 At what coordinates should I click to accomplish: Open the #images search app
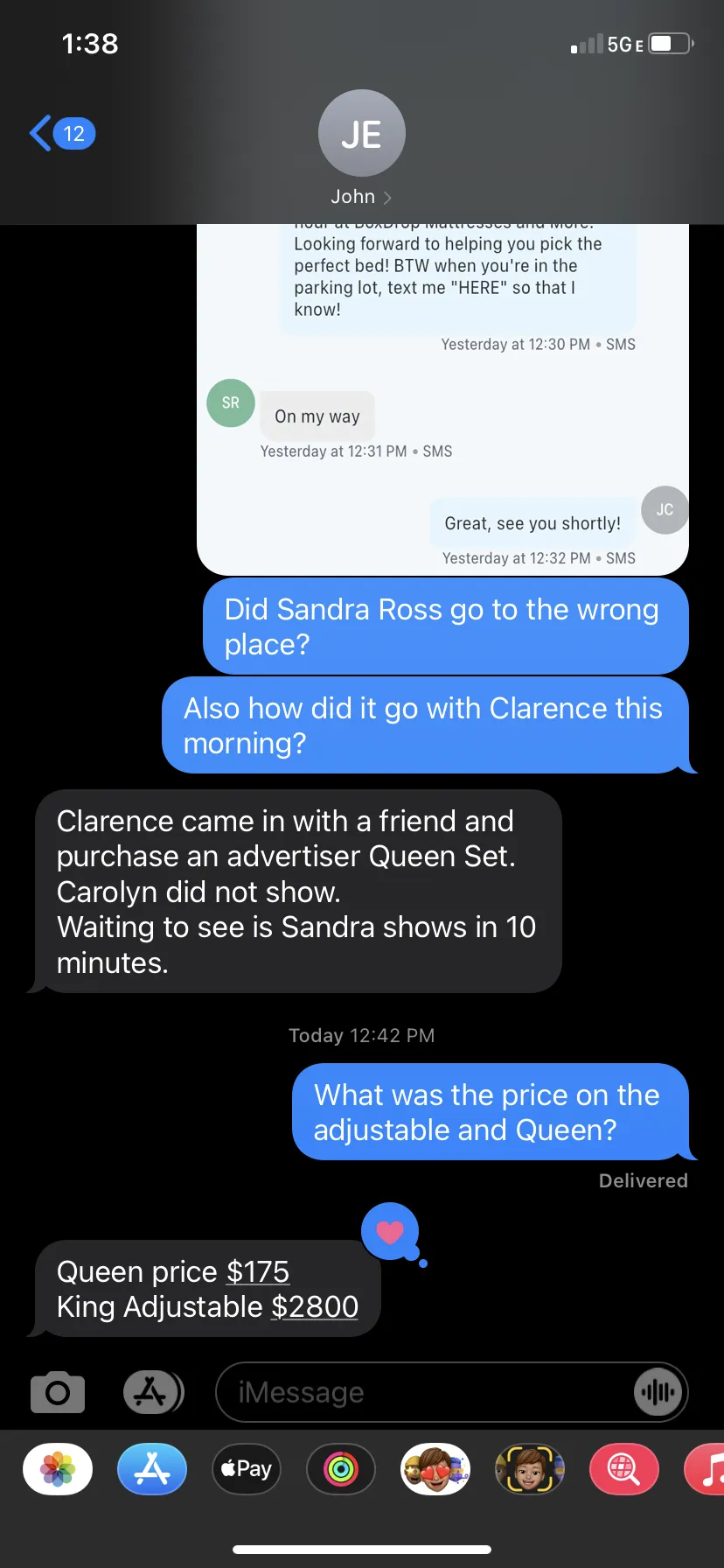tap(623, 1469)
